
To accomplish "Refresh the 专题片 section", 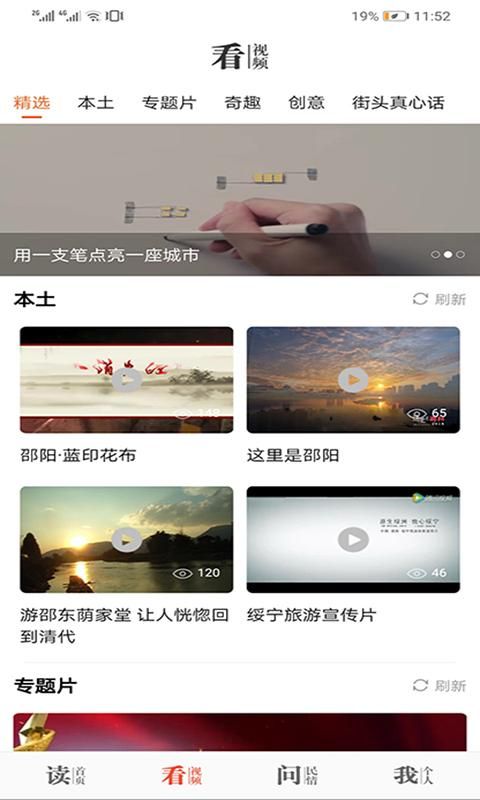I will point(439,685).
